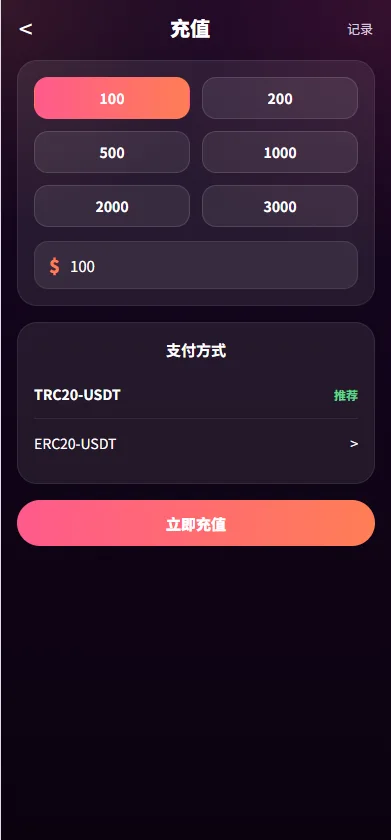
Task: Select the 1000 recharge amount
Action: 280,152
